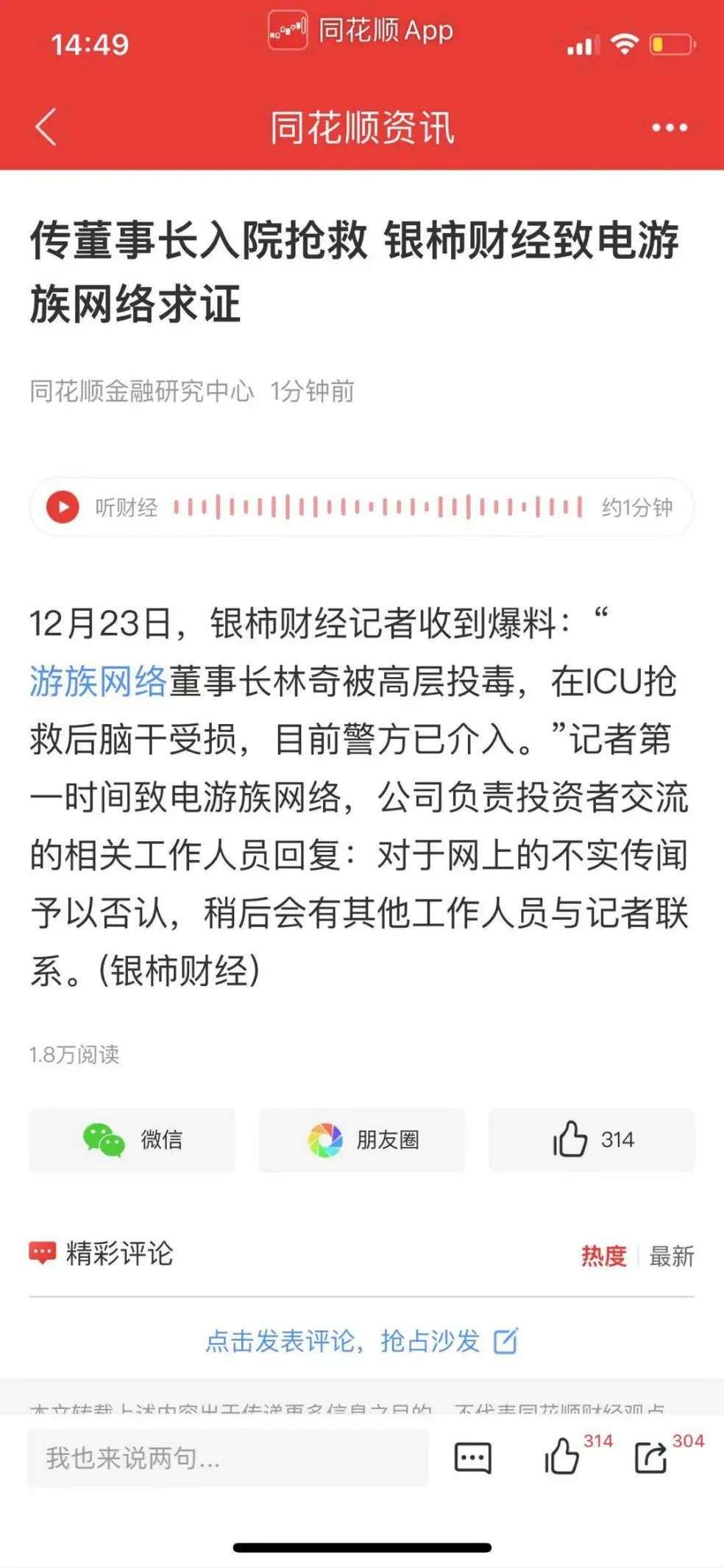Share article to 朋友圈
The image size is (724, 1568).
click(362, 1140)
